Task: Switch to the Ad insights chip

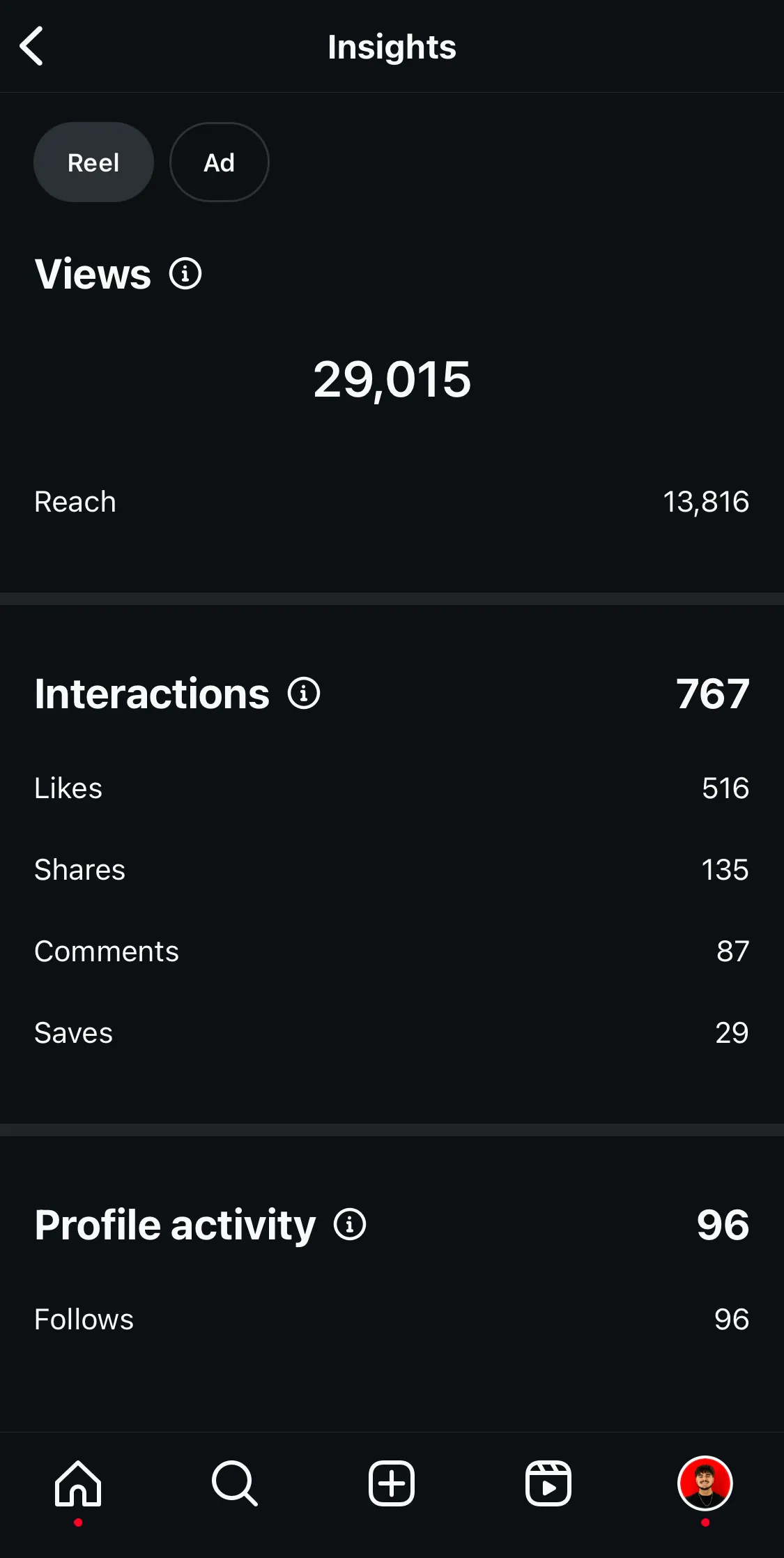Action: click(x=219, y=162)
